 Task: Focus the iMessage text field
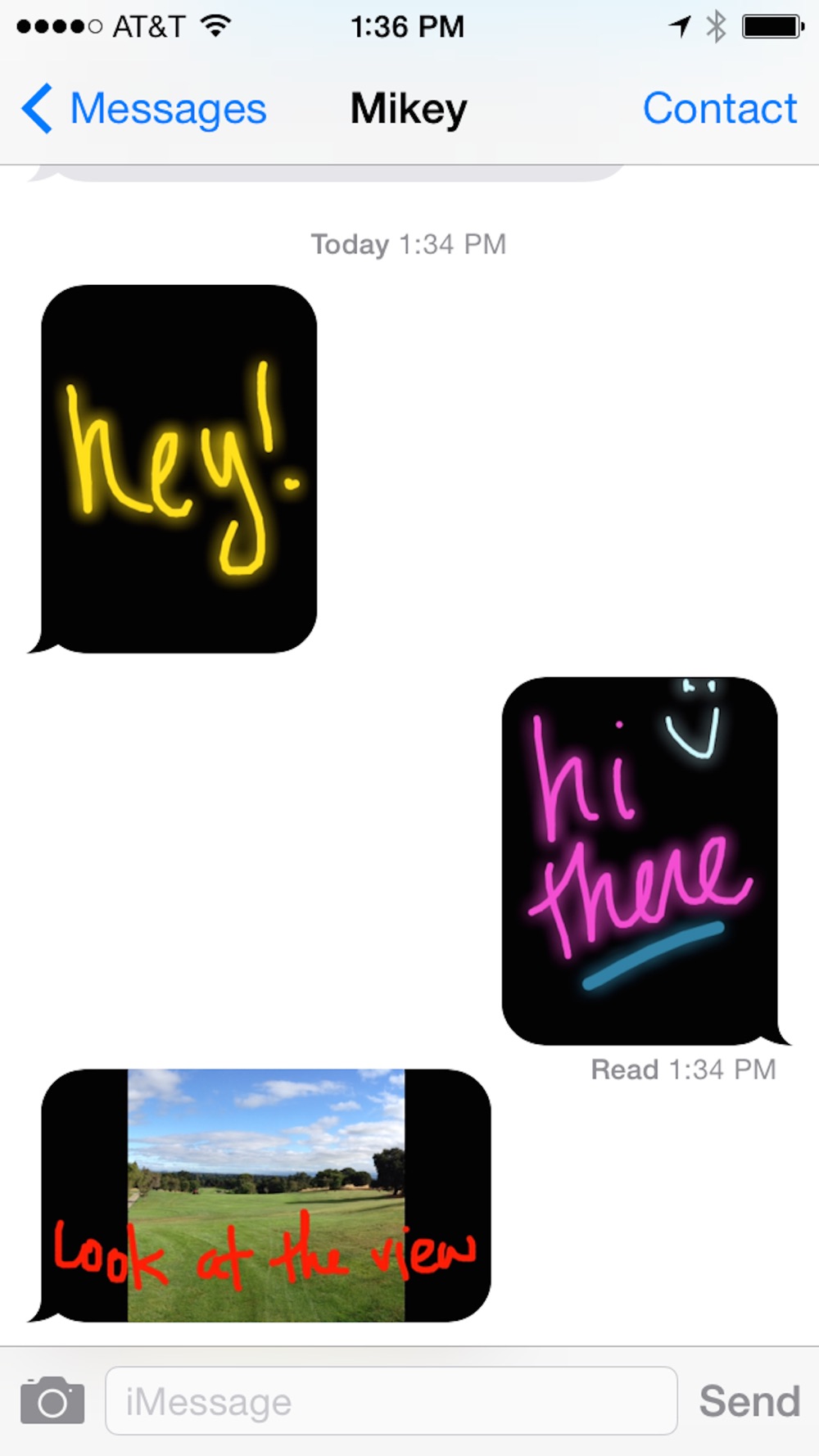391,1400
